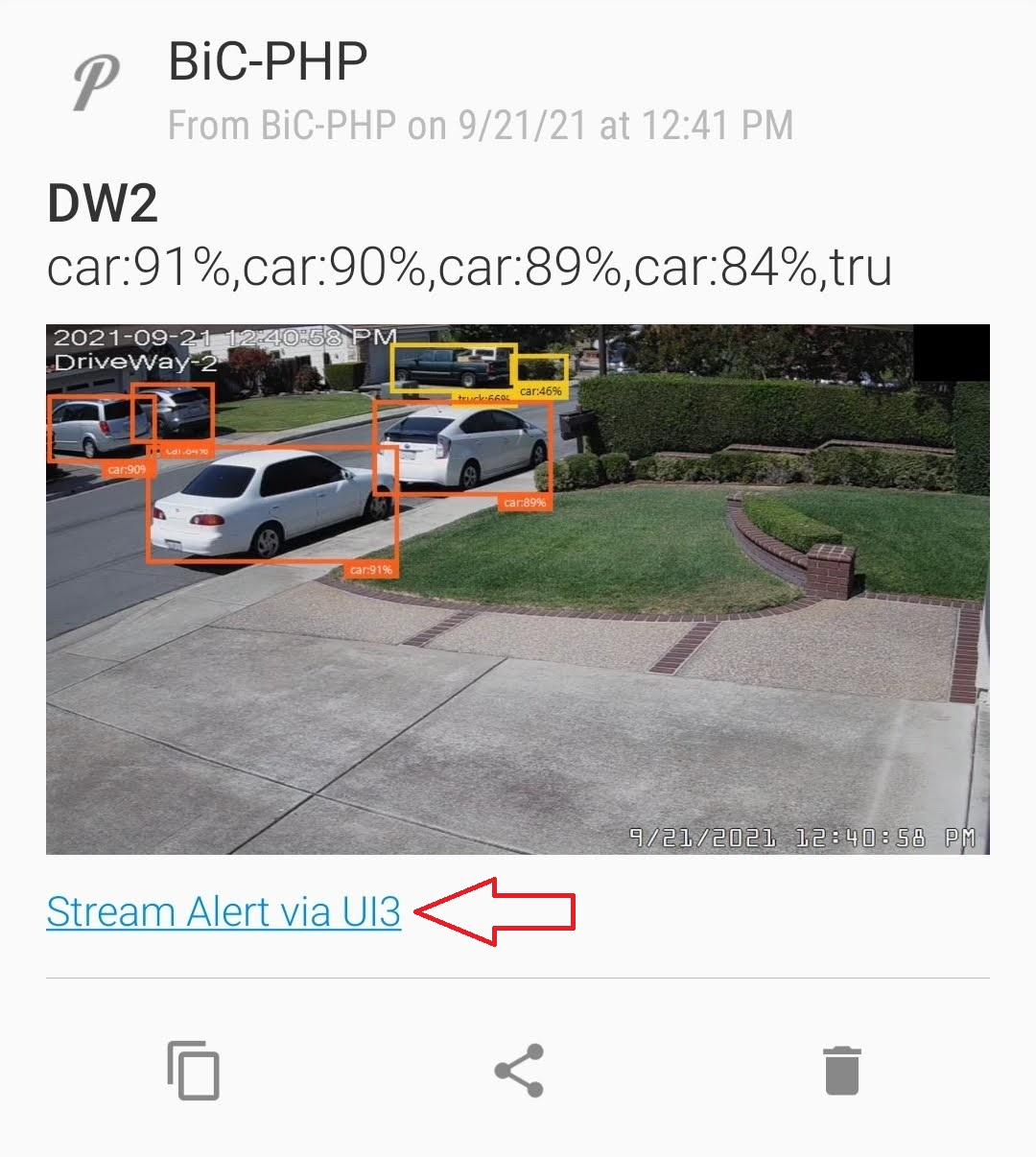Viewport: 1036px width, 1157px height.
Task: Share this BiC-PHP alert
Action: pyautogui.click(x=519, y=1070)
